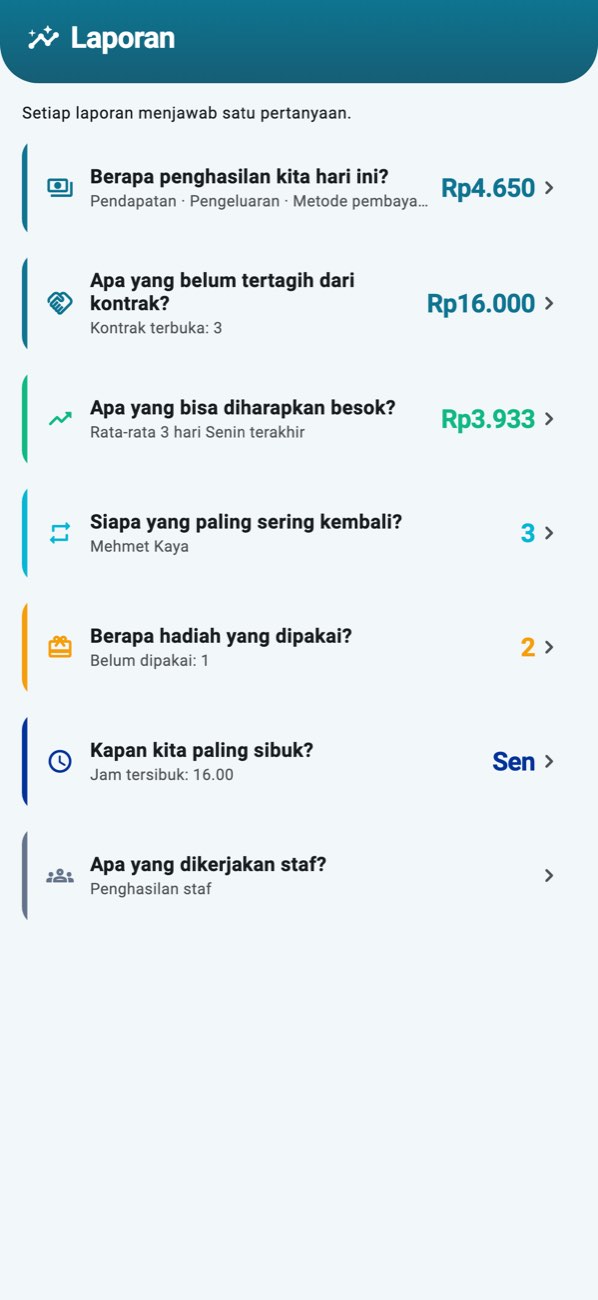
Task: Open the report on gifts used
Action: pyautogui.click(x=299, y=647)
